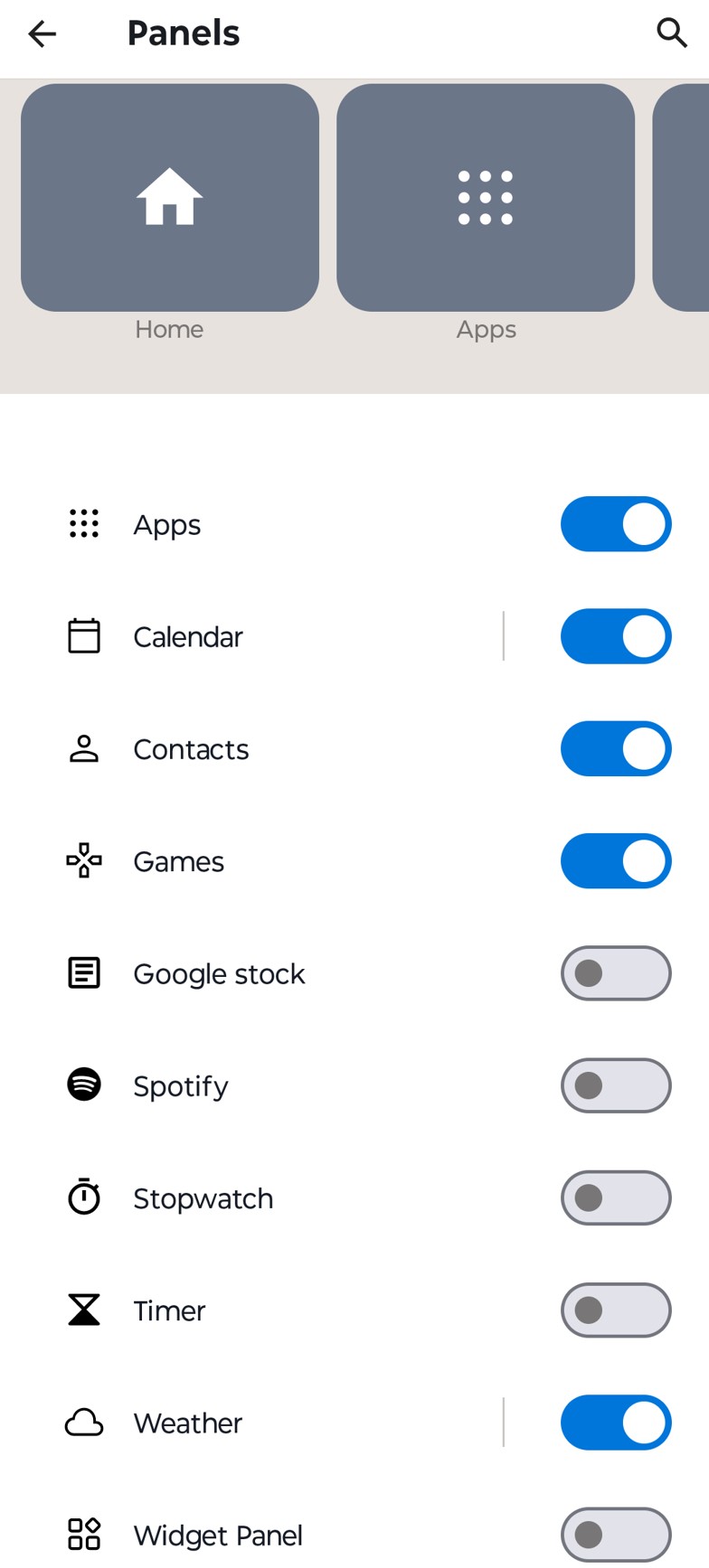Viewport: 709px width, 1568px height.
Task: Turn off the Apps panel switch
Action: pos(616,524)
